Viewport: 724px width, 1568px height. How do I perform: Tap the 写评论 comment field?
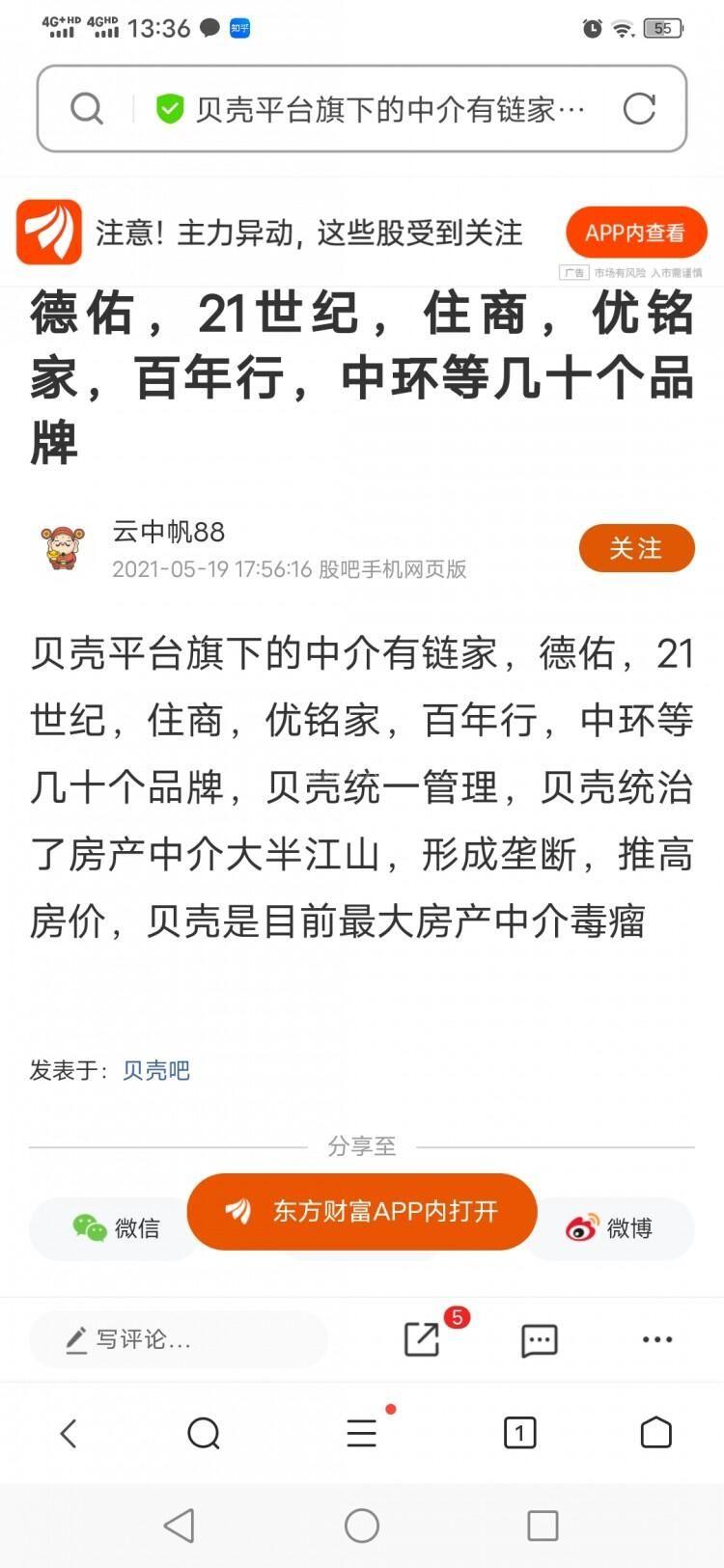pos(179,1339)
